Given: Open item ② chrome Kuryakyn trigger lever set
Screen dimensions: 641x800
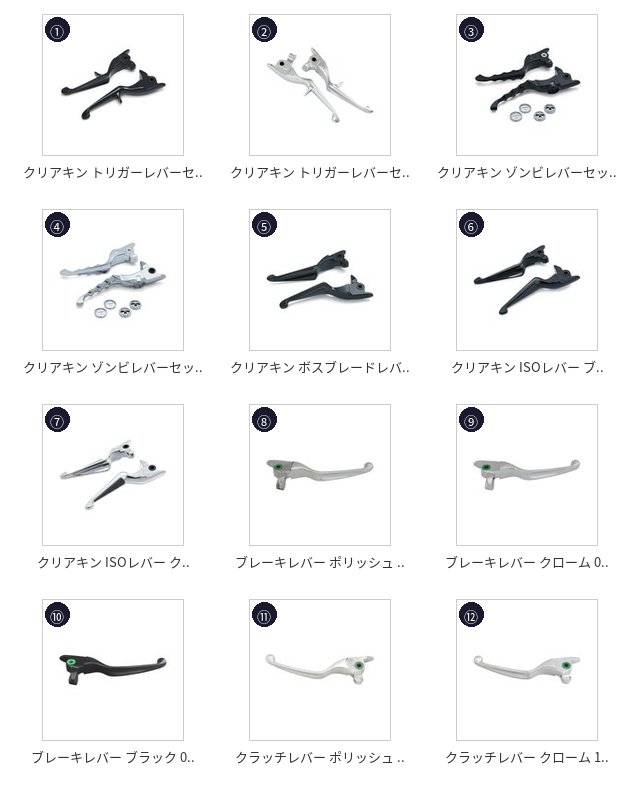Looking at the screenshot, I should pos(320,85).
